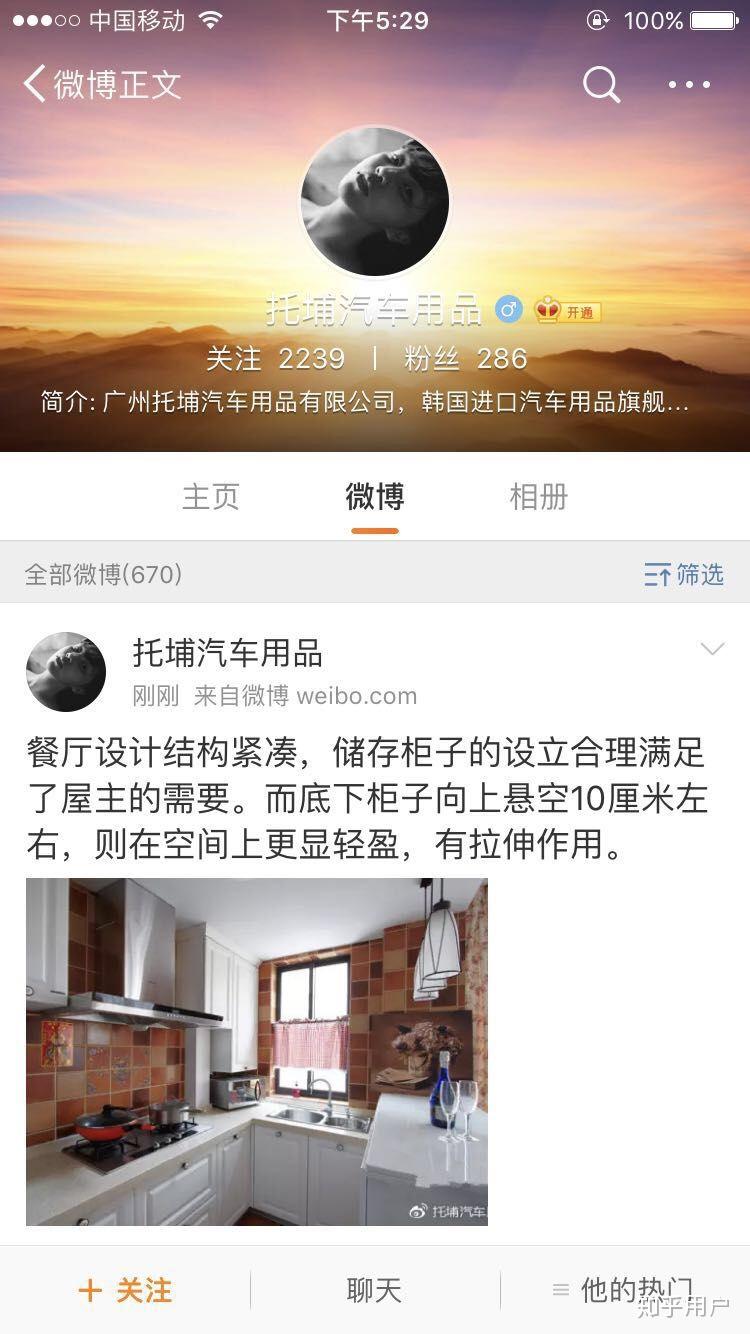Open the kitchen photo in the post
This screenshot has width=750, height=1334.
[257, 1050]
